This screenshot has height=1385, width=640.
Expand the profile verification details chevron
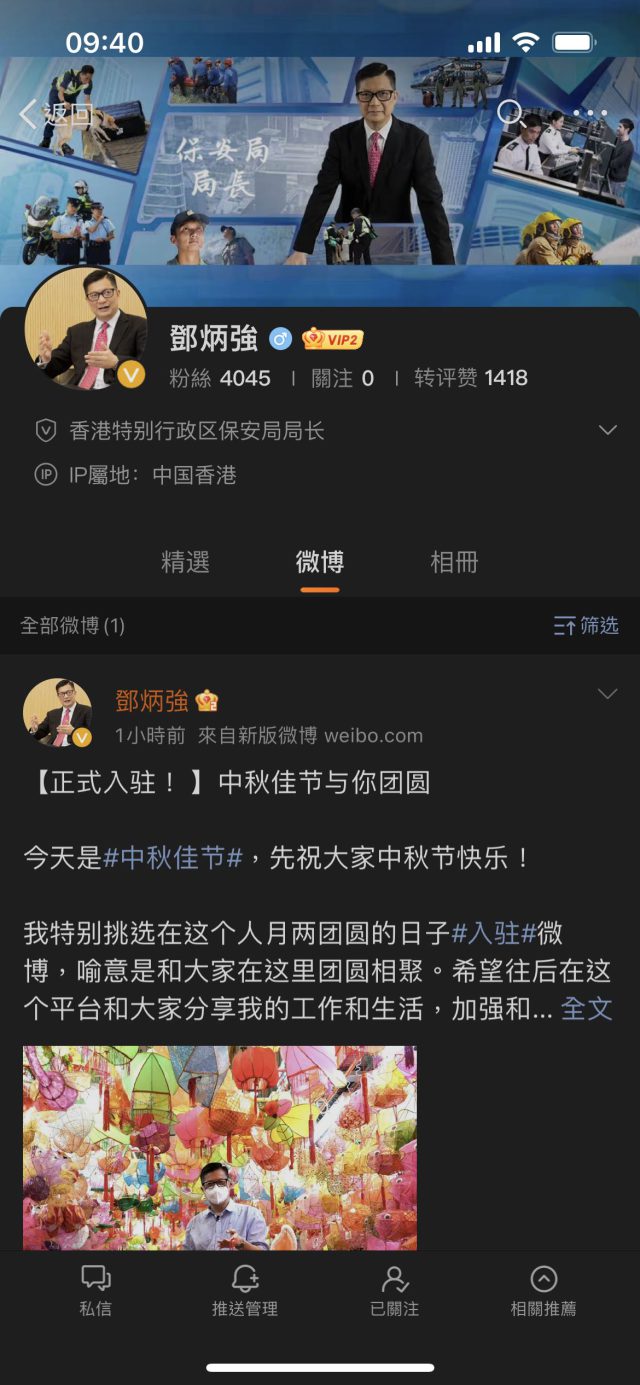[607, 430]
